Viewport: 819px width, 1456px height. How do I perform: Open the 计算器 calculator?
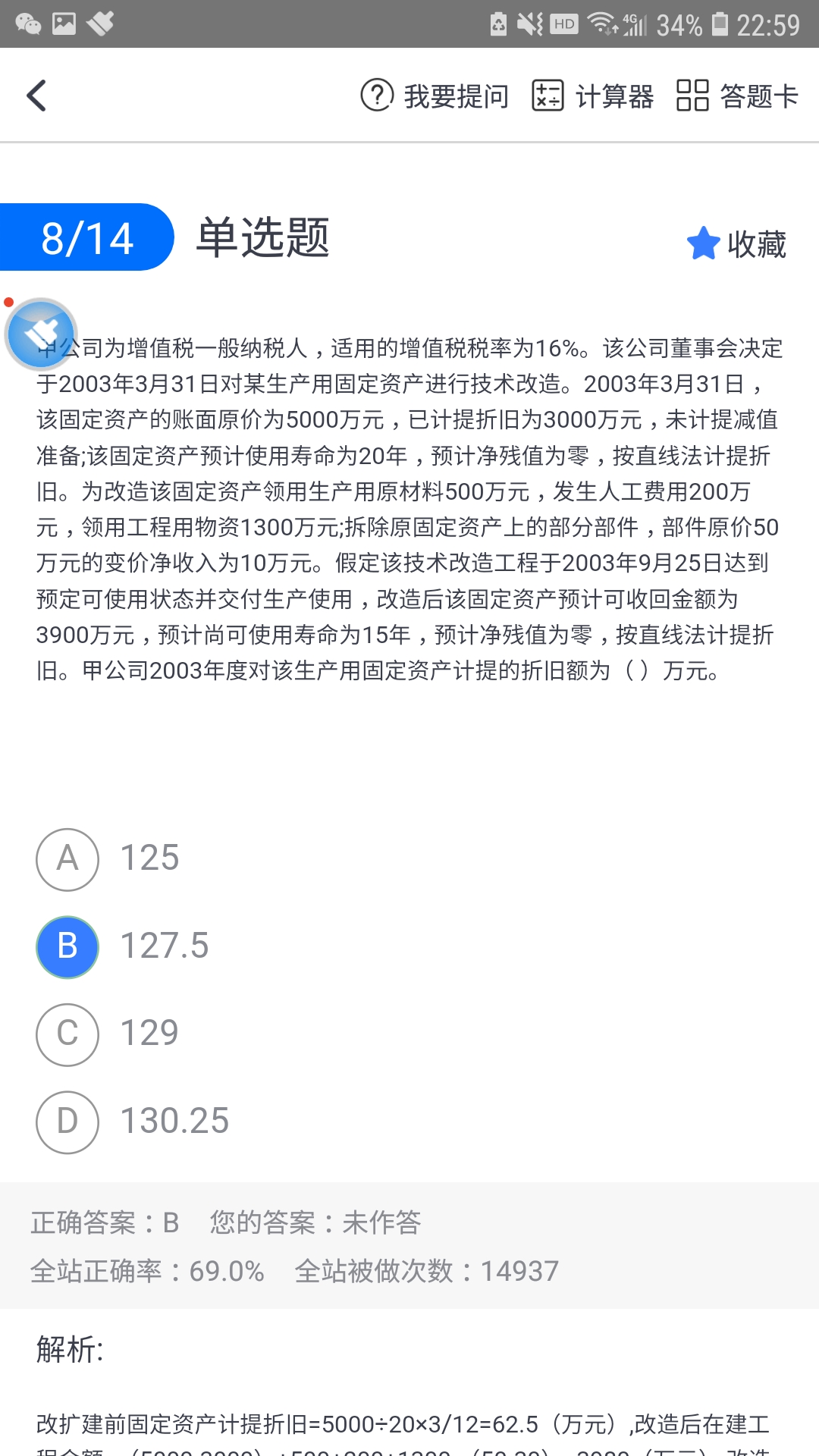593,96
